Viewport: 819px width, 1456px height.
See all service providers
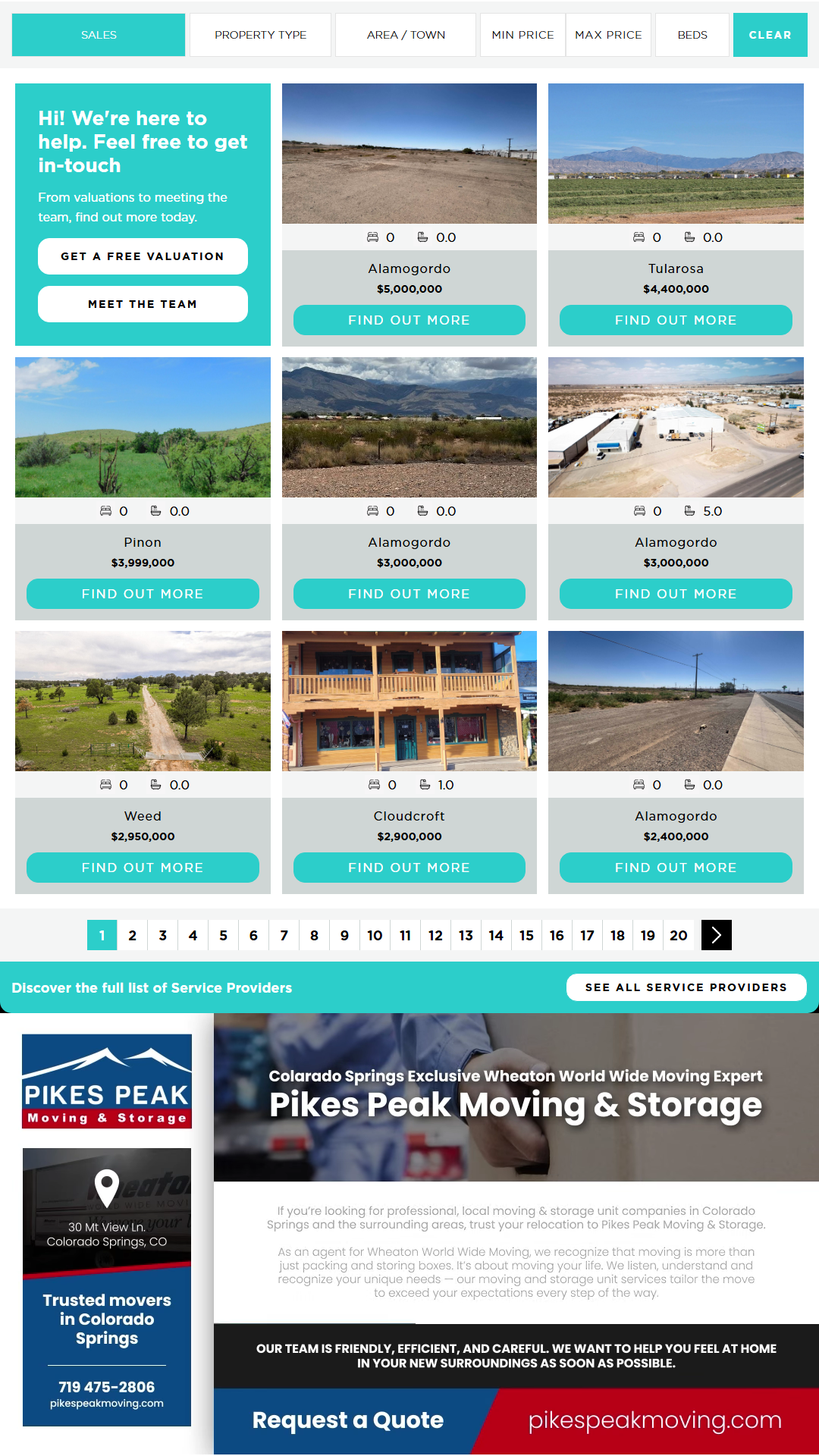[686, 987]
